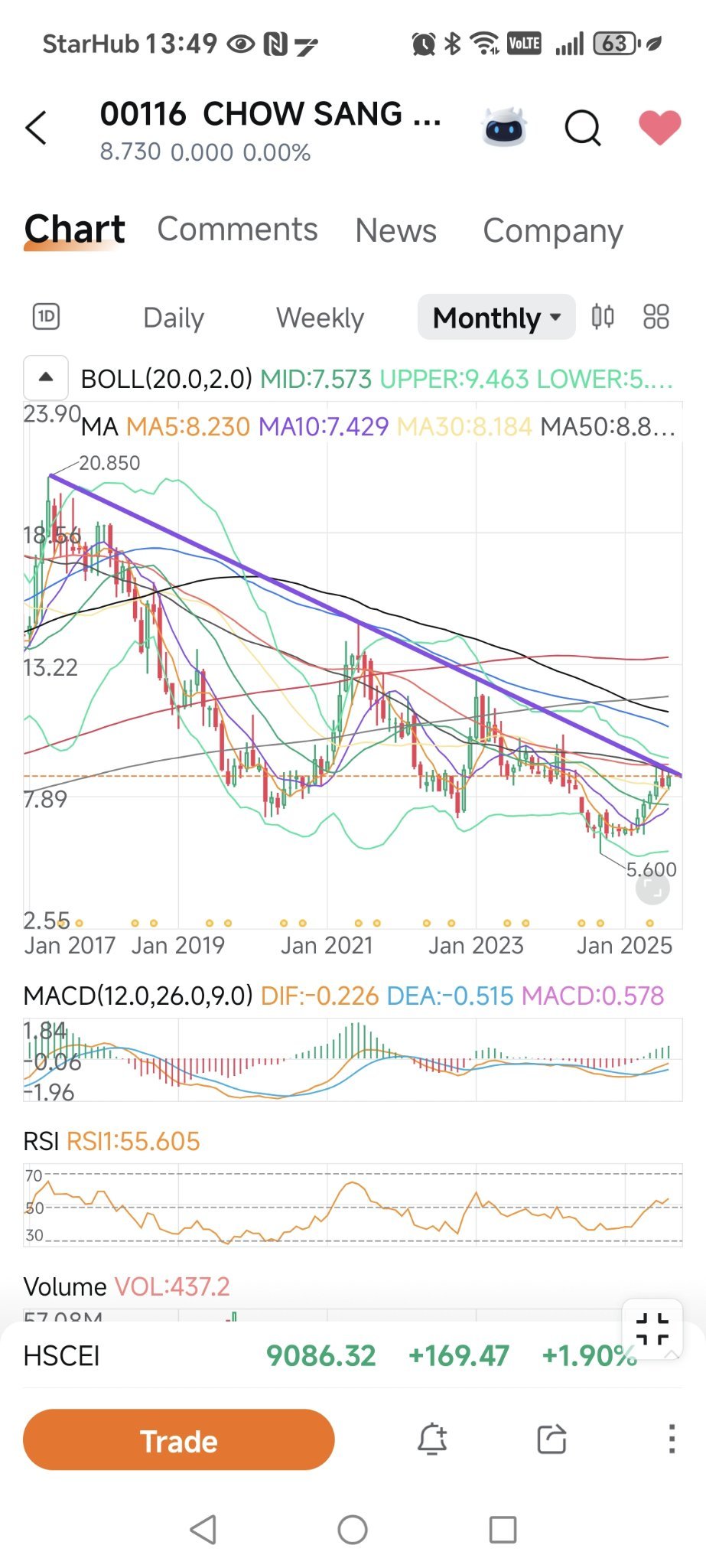The image size is (706, 1568).
Task: Change the candlestick chart style
Action: (603, 317)
